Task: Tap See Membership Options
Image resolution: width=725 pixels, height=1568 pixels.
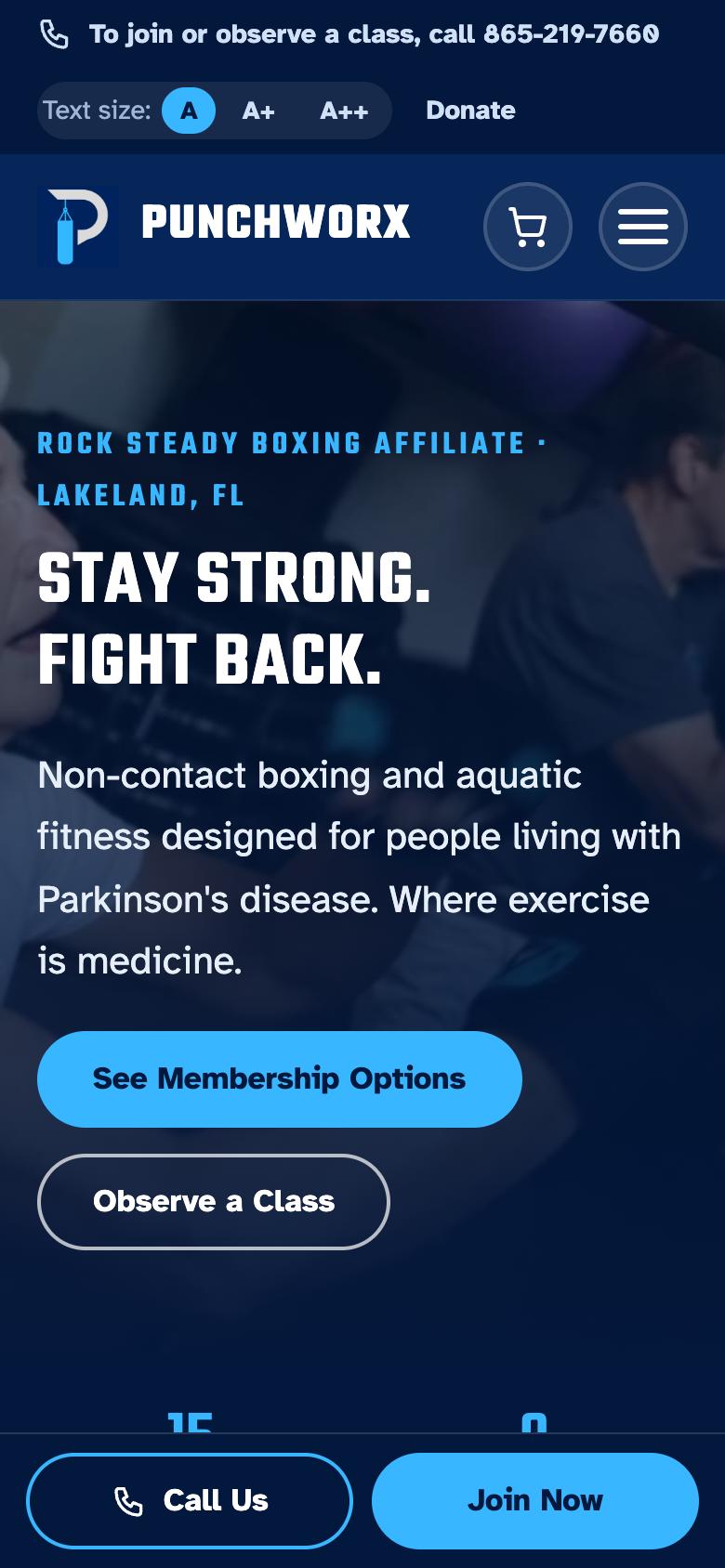Action: point(280,1079)
